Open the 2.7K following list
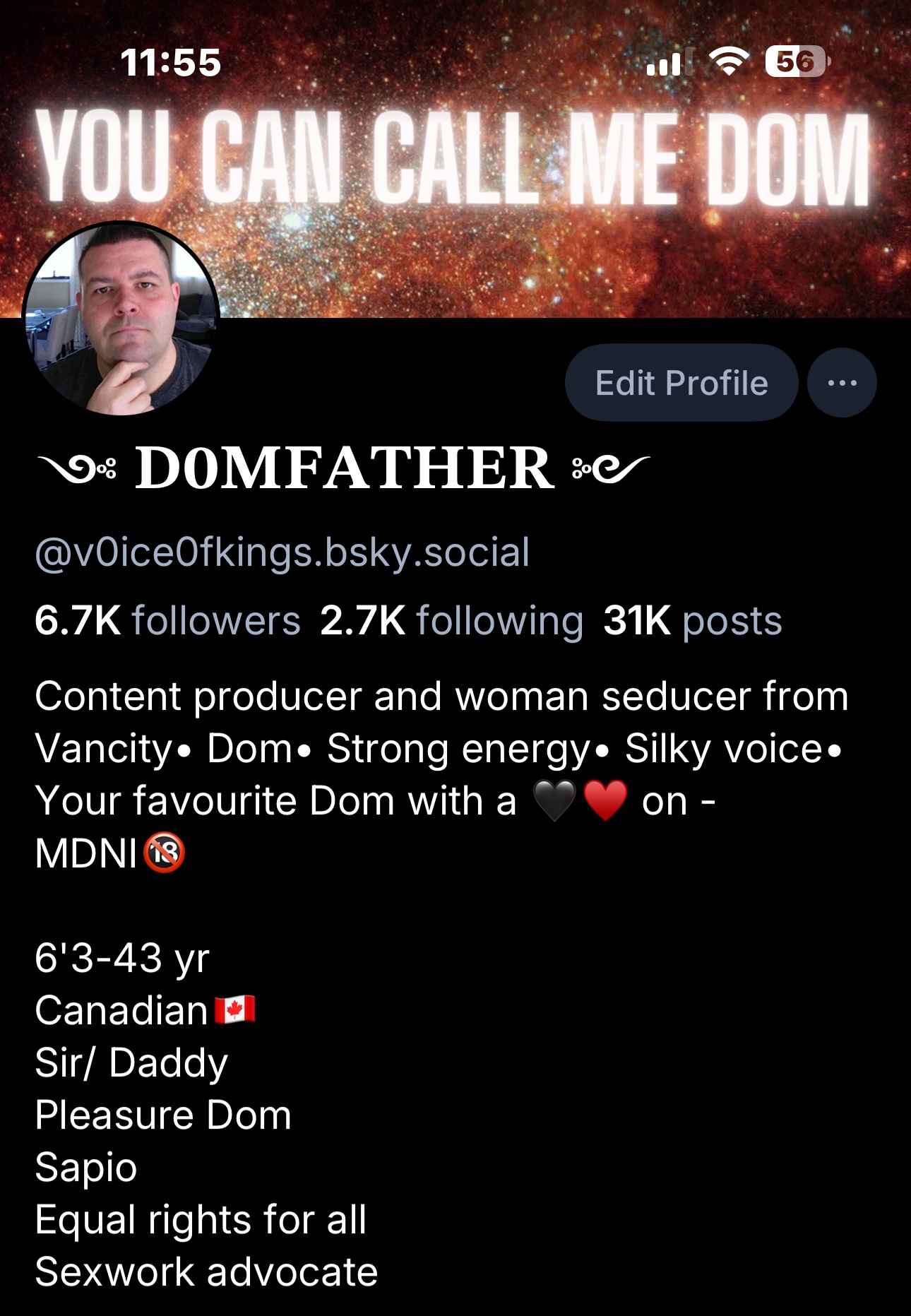 pyautogui.click(x=451, y=621)
